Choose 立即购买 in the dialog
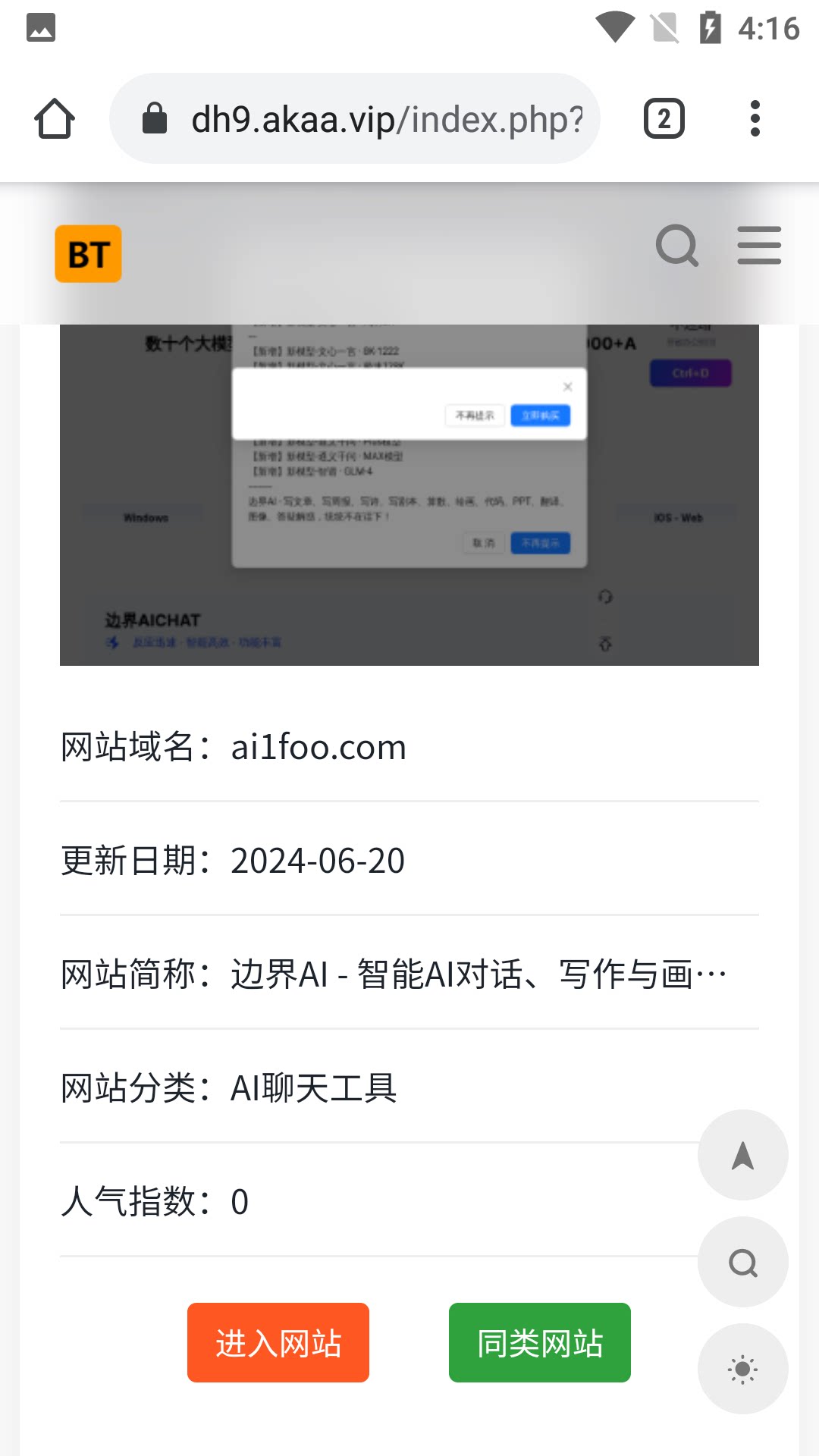Viewport: 819px width, 1456px height. (540, 416)
